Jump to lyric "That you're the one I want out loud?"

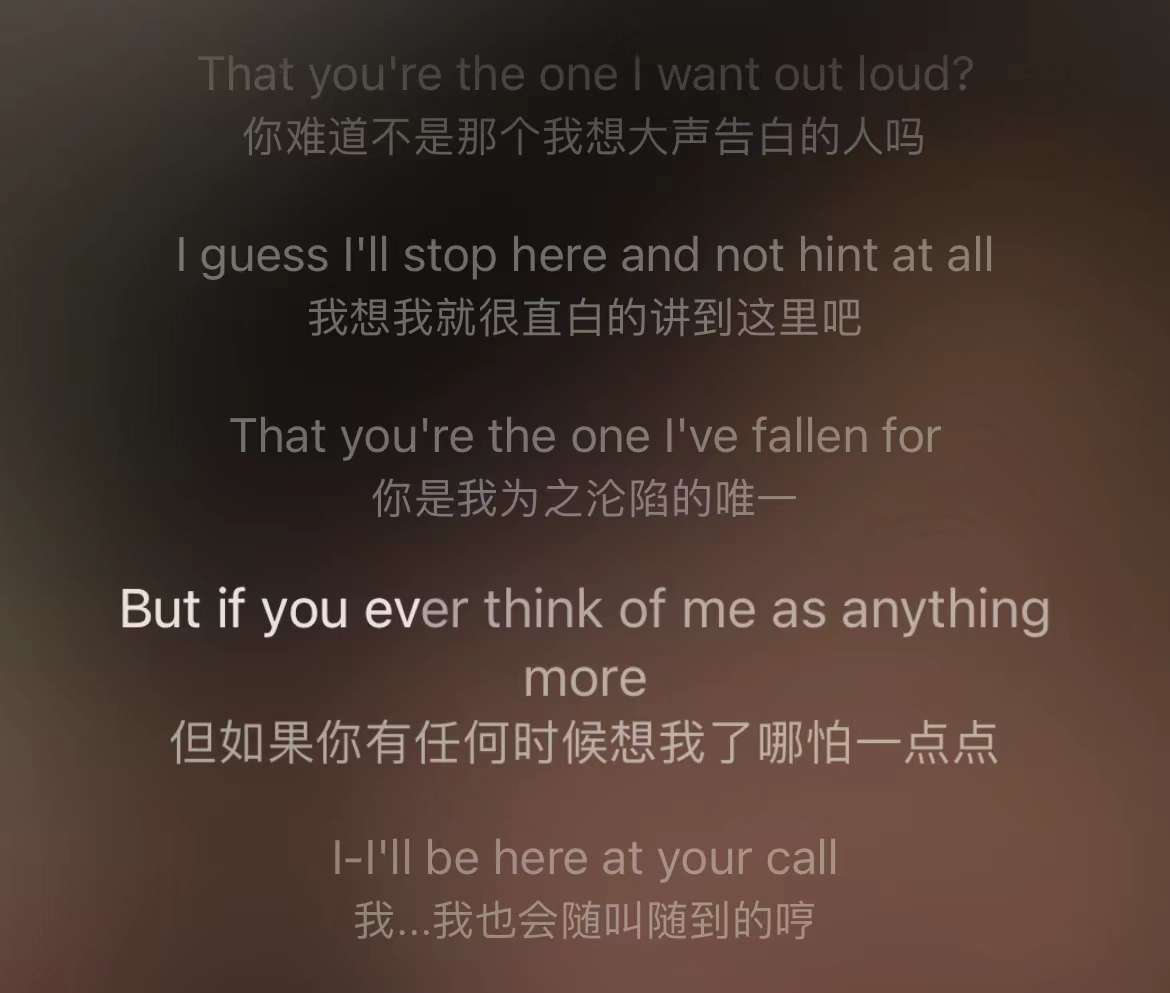[x=584, y=75]
